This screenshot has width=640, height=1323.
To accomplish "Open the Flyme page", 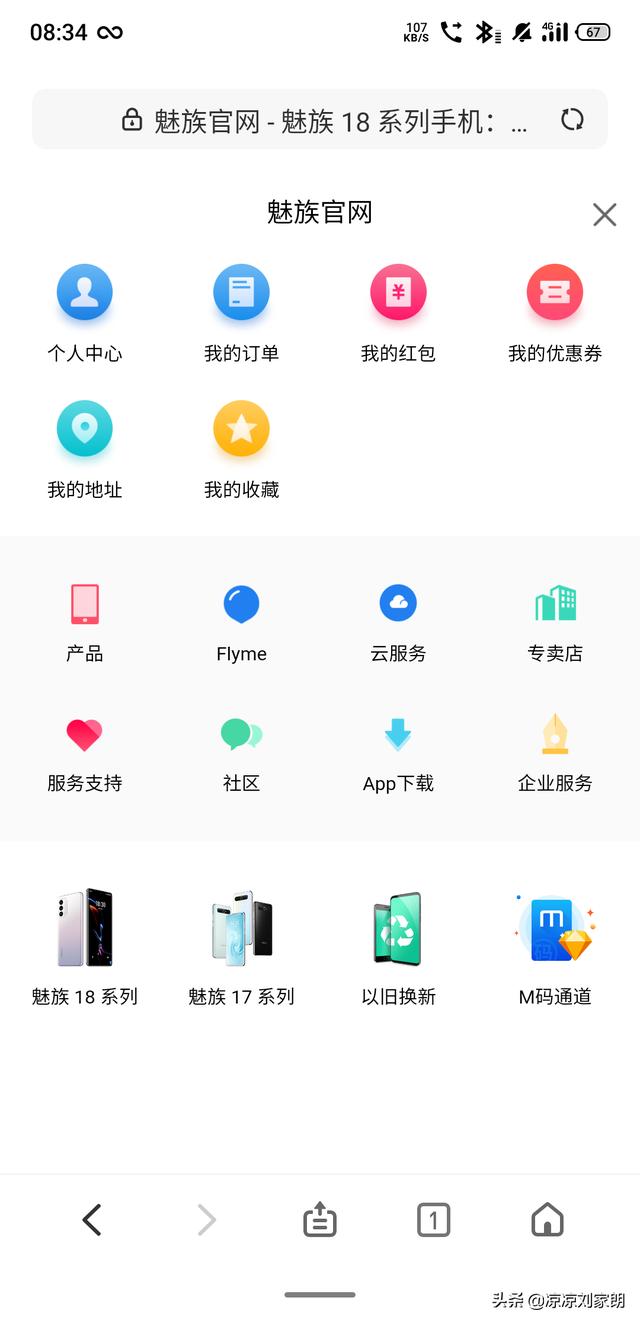I will click(x=241, y=623).
